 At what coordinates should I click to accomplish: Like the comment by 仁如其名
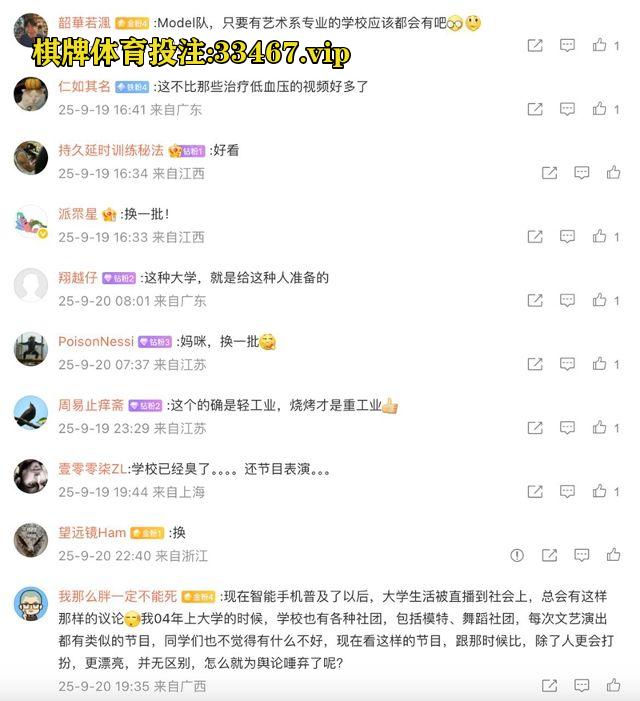(599, 109)
